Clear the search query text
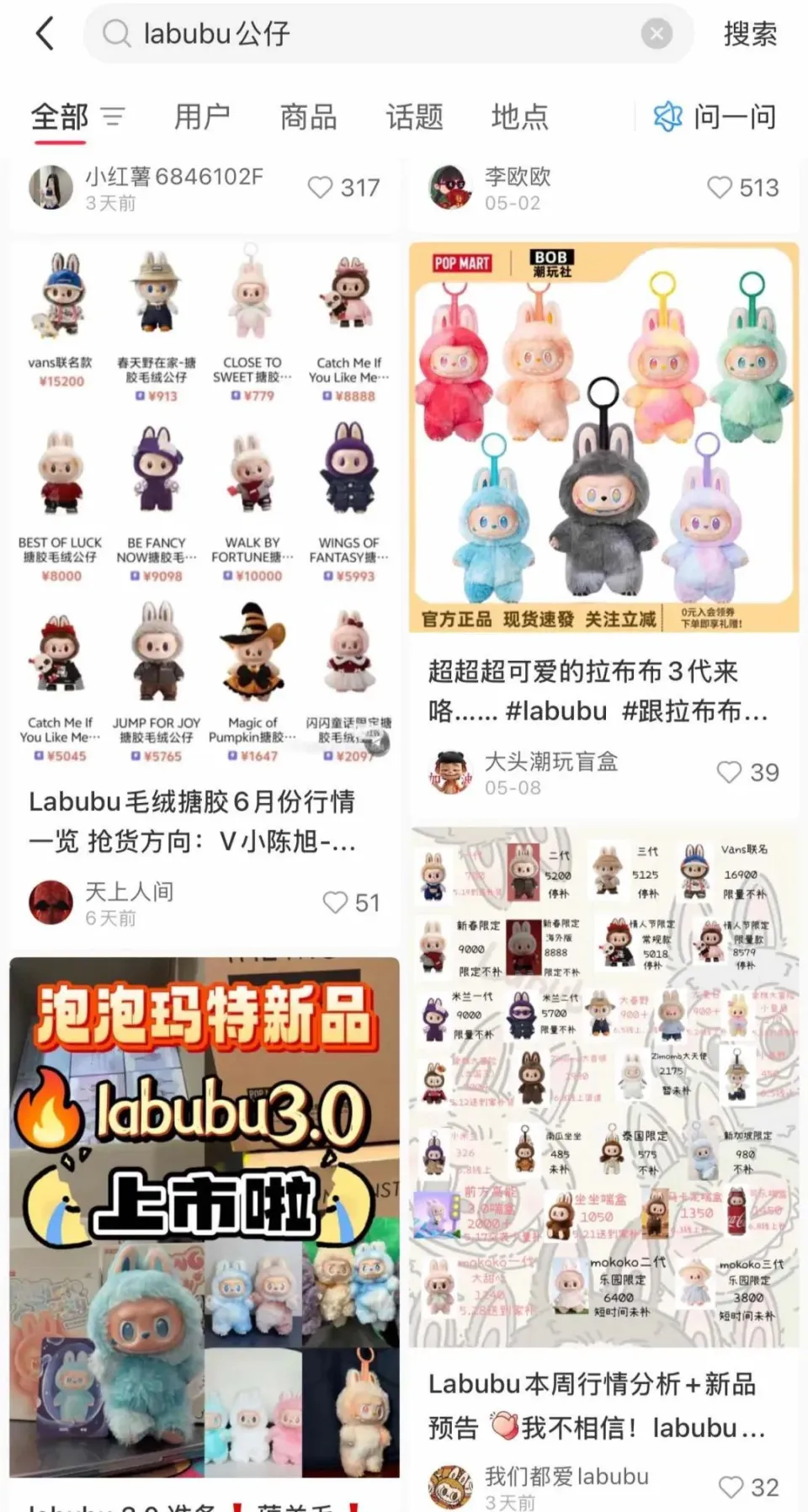The image size is (808, 1512). coord(656,35)
